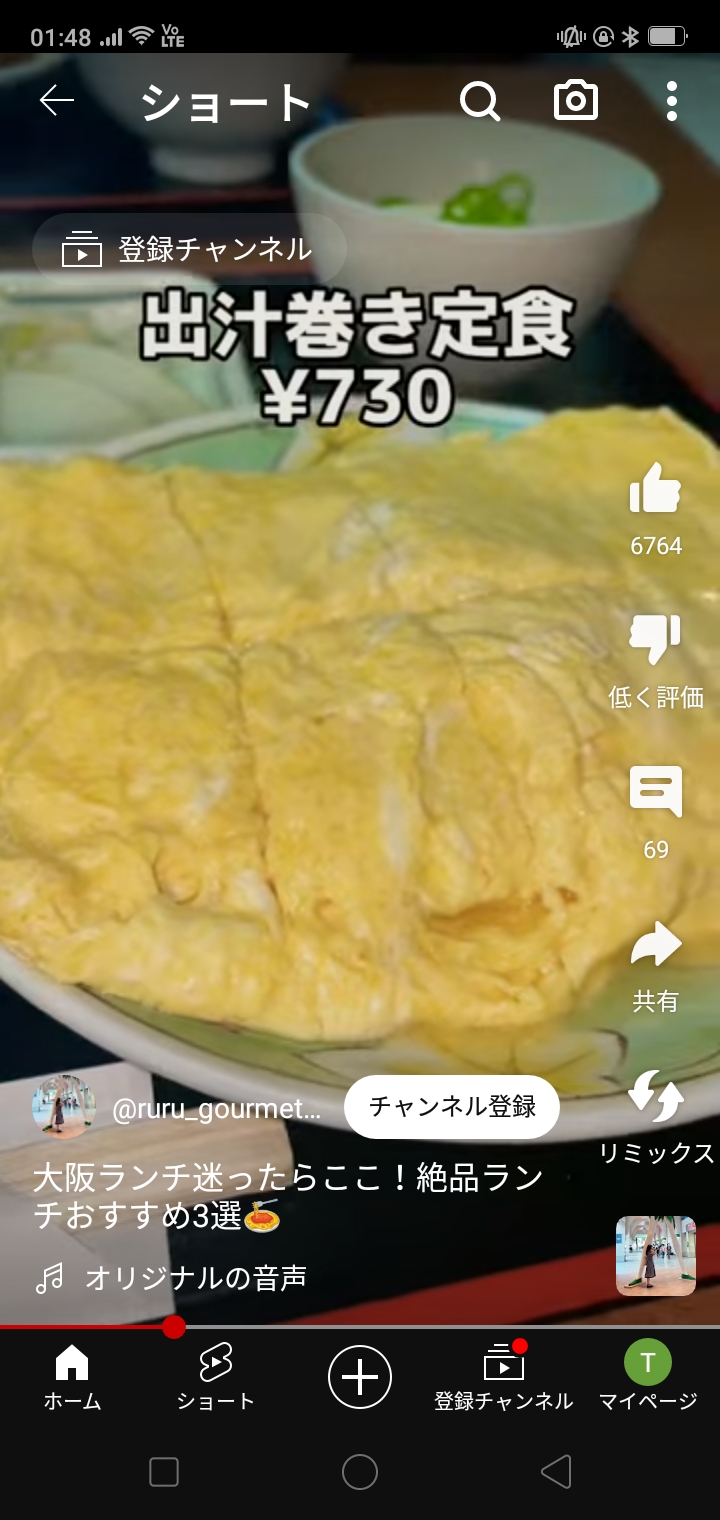Remix this Short with リミックス

(655, 1097)
